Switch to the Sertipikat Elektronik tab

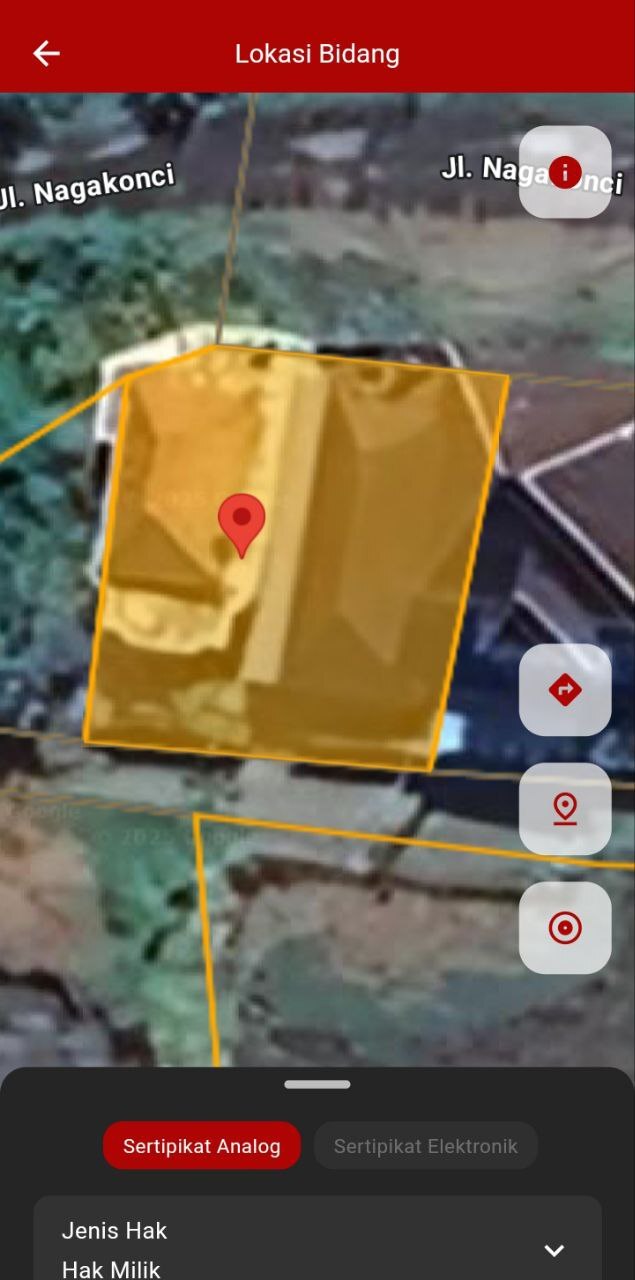[425, 1146]
